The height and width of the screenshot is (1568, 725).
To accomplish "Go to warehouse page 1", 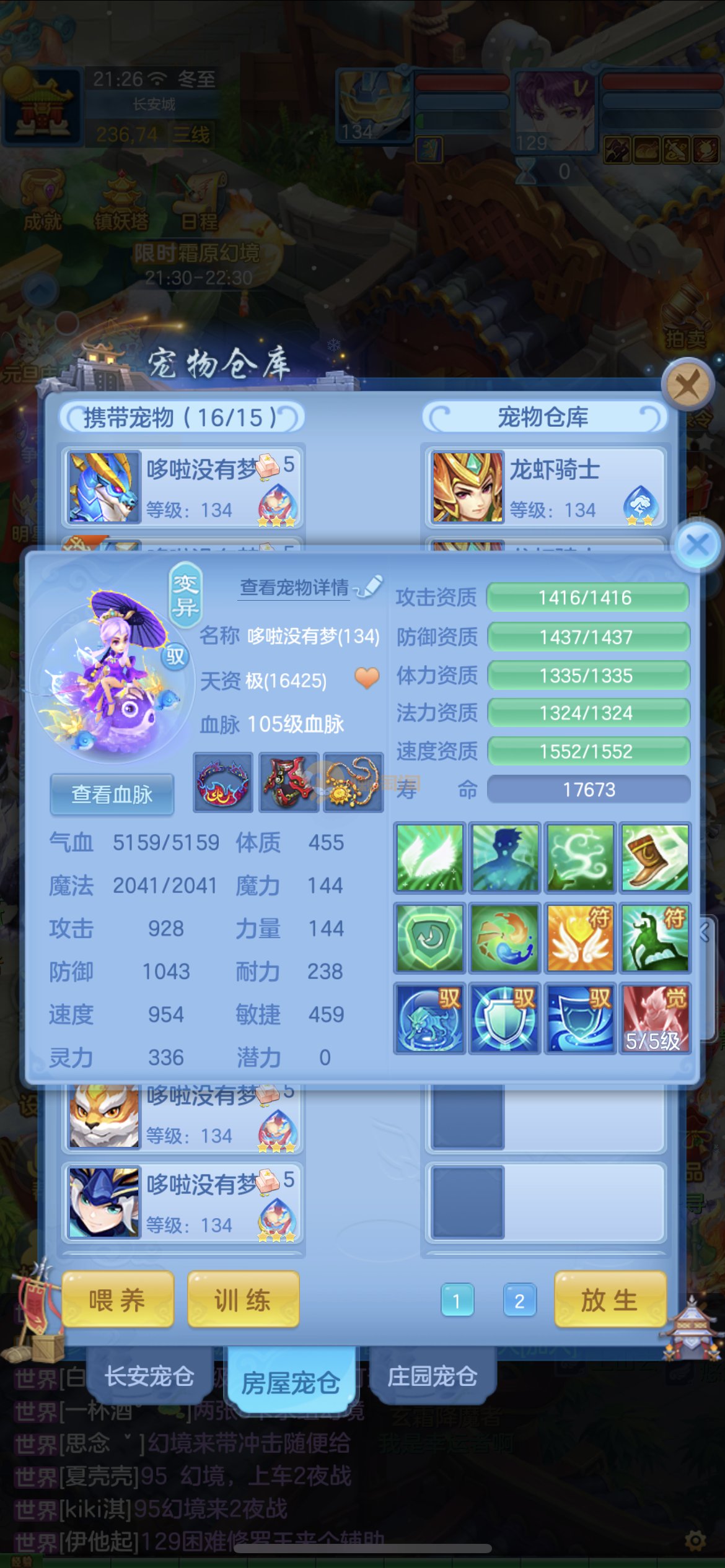I will click(457, 1300).
